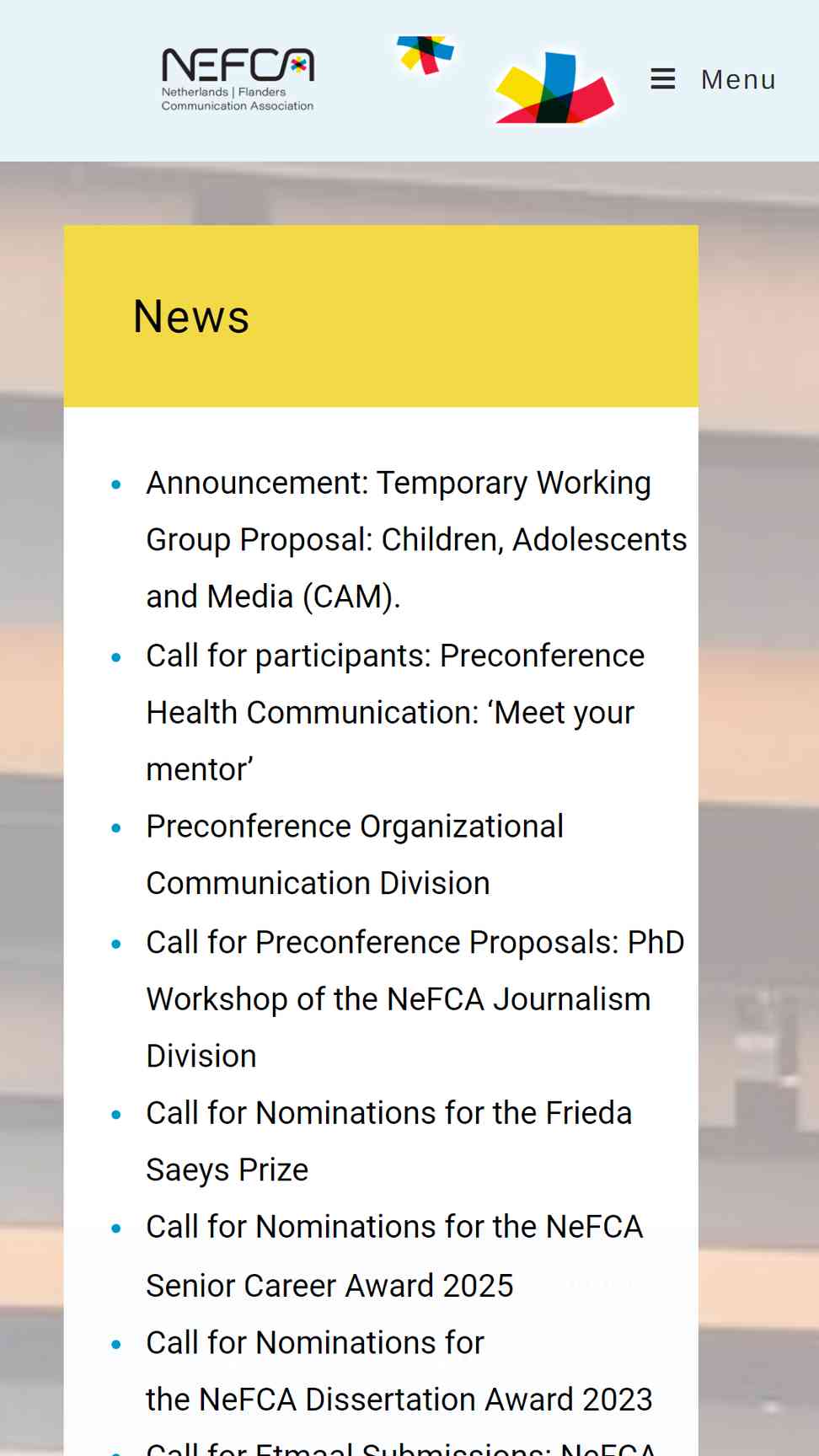
Task: Open the Frieda Saeys Prize nominations call
Action: (388, 1141)
